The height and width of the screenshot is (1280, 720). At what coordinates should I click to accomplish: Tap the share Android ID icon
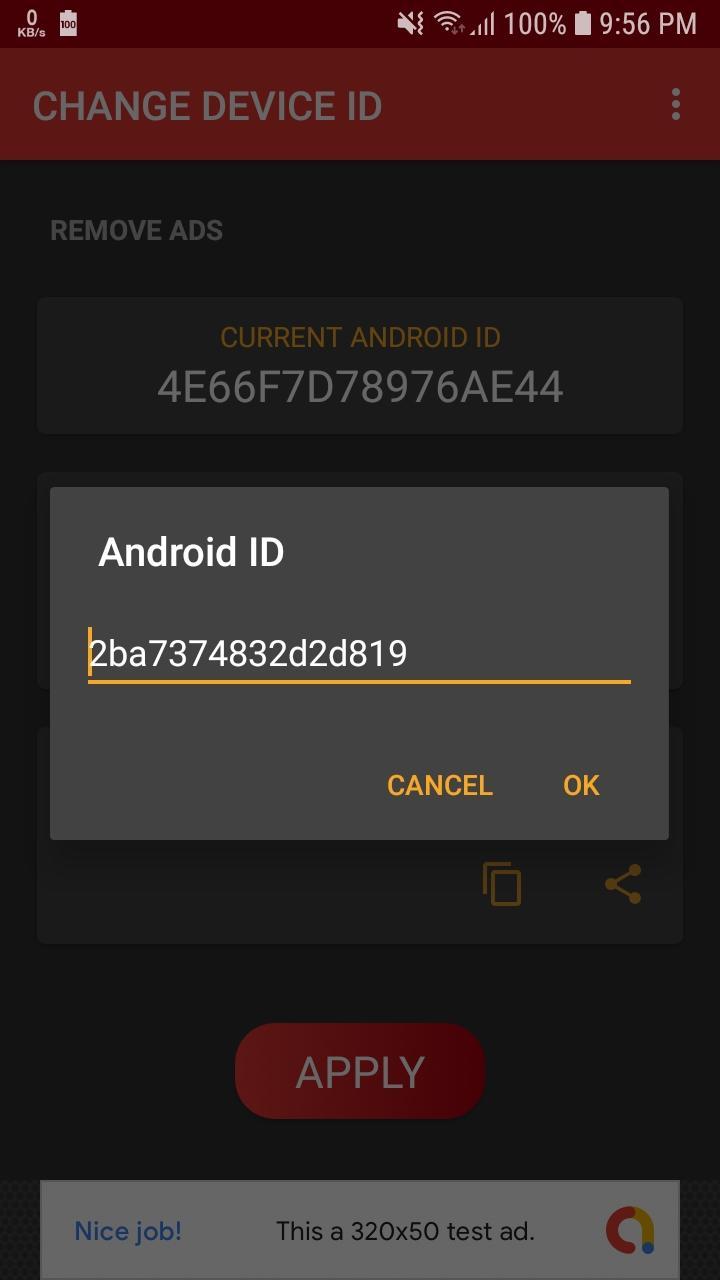(x=622, y=883)
